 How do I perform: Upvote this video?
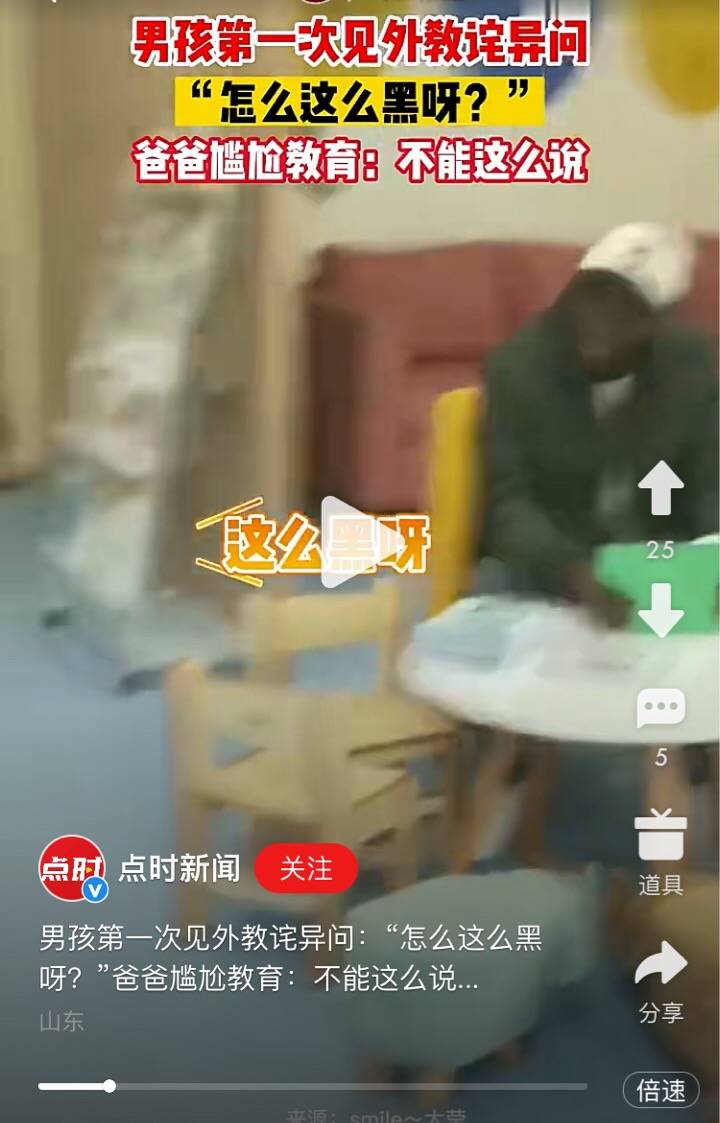point(660,490)
